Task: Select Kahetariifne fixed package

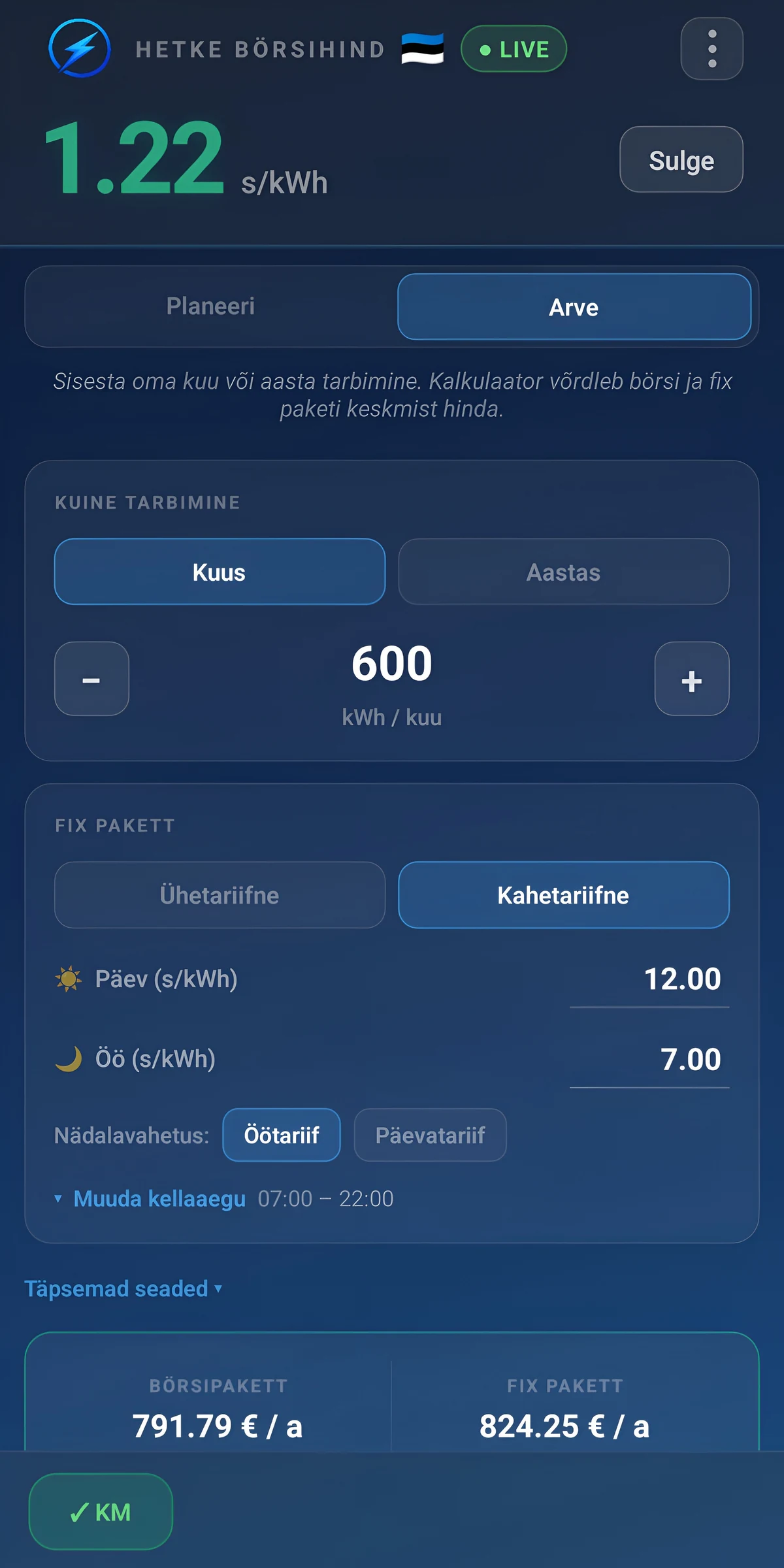Action: (564, 895)
